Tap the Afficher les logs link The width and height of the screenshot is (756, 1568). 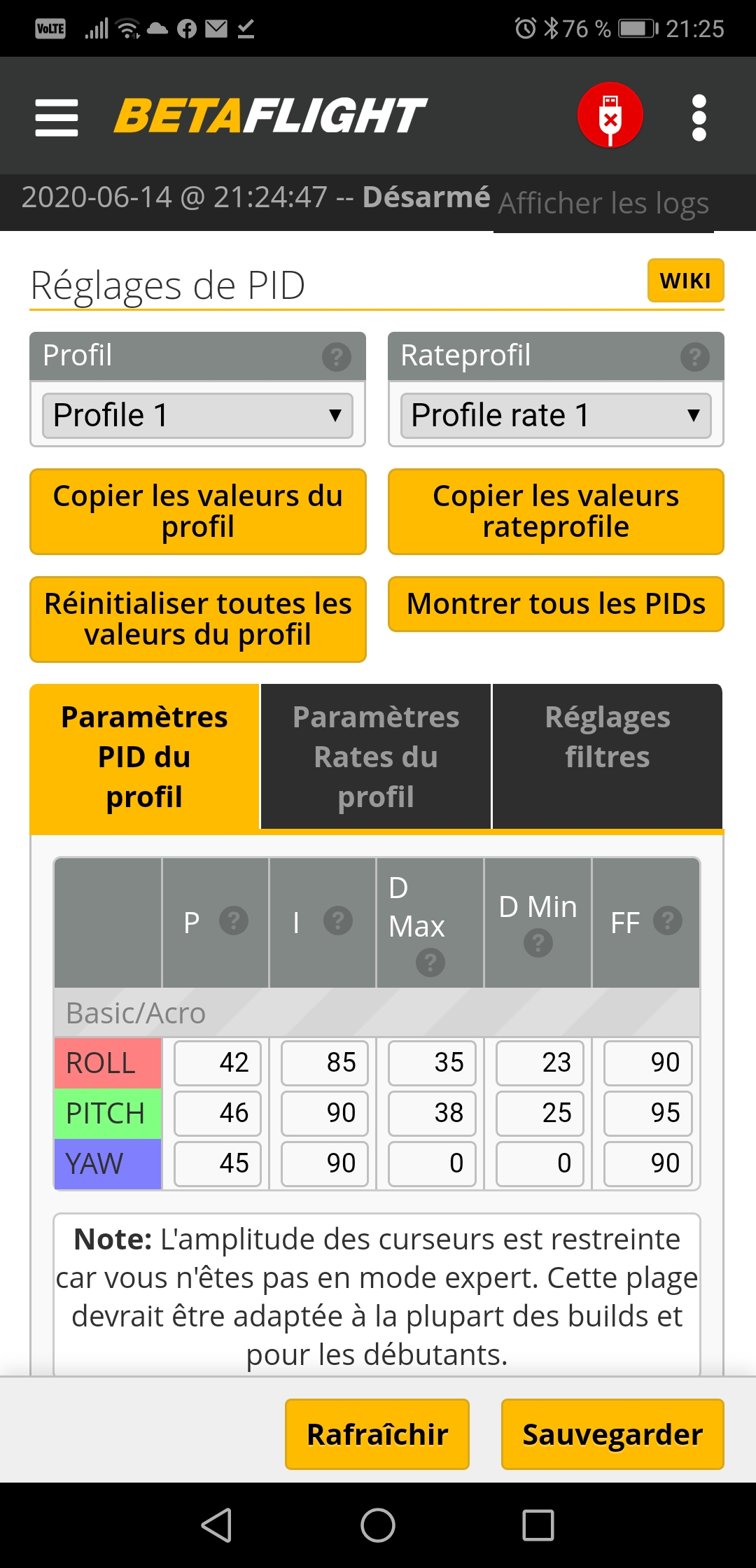coord(603,204)
